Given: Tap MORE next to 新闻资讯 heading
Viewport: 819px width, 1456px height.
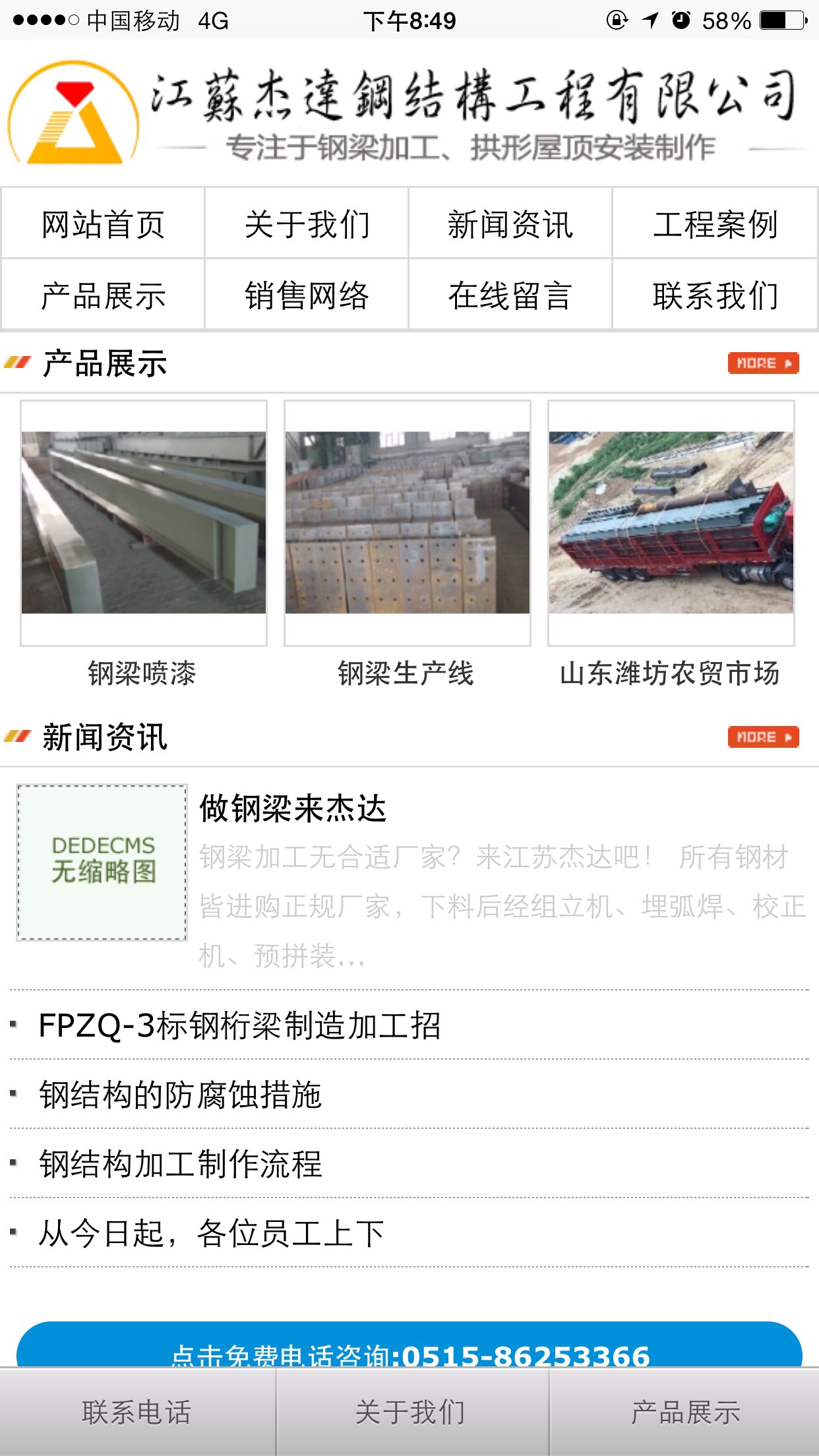Looking at the screenshot, I should point(763,737).
